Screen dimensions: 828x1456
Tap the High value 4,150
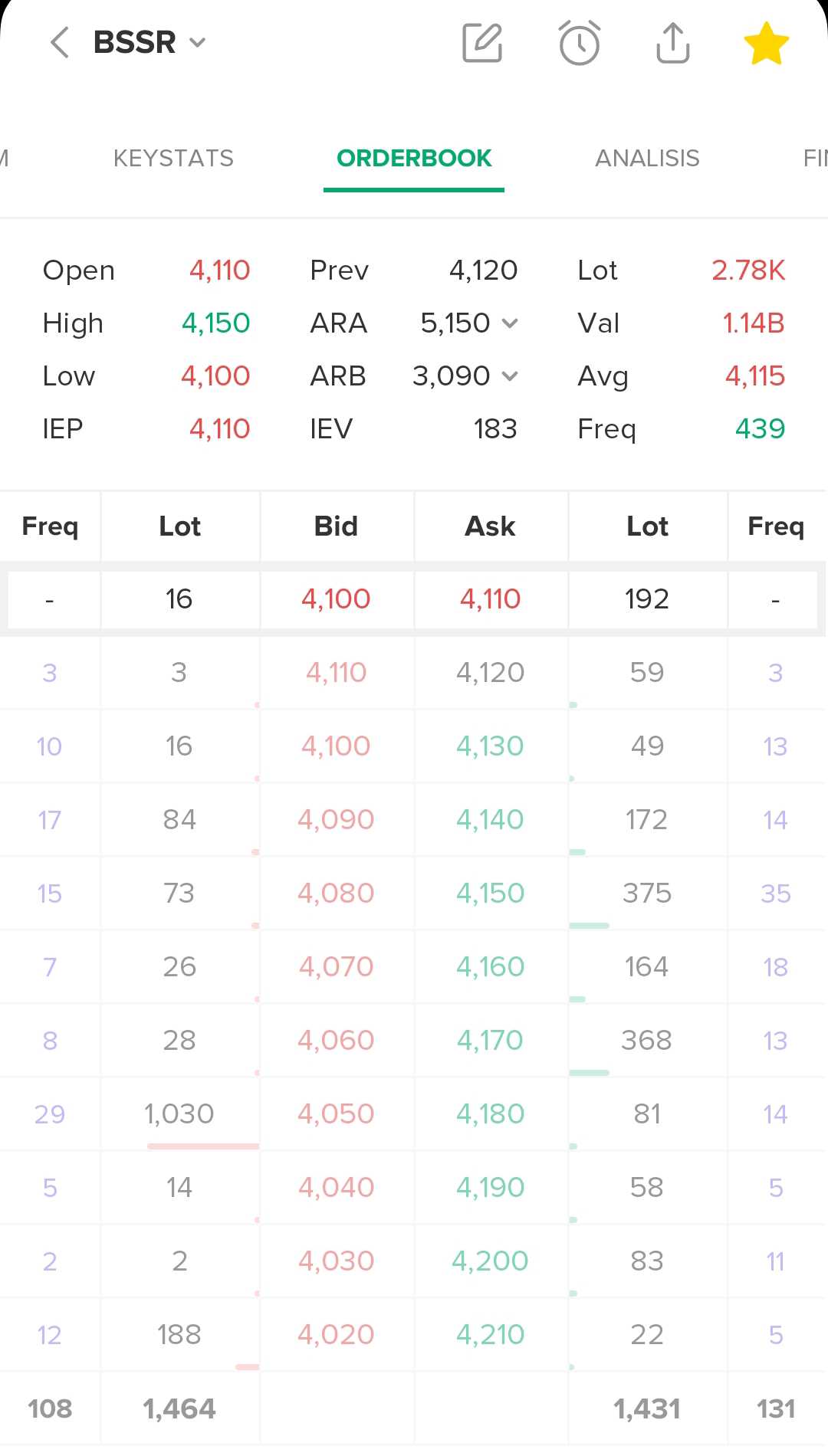tap(216, 323)
